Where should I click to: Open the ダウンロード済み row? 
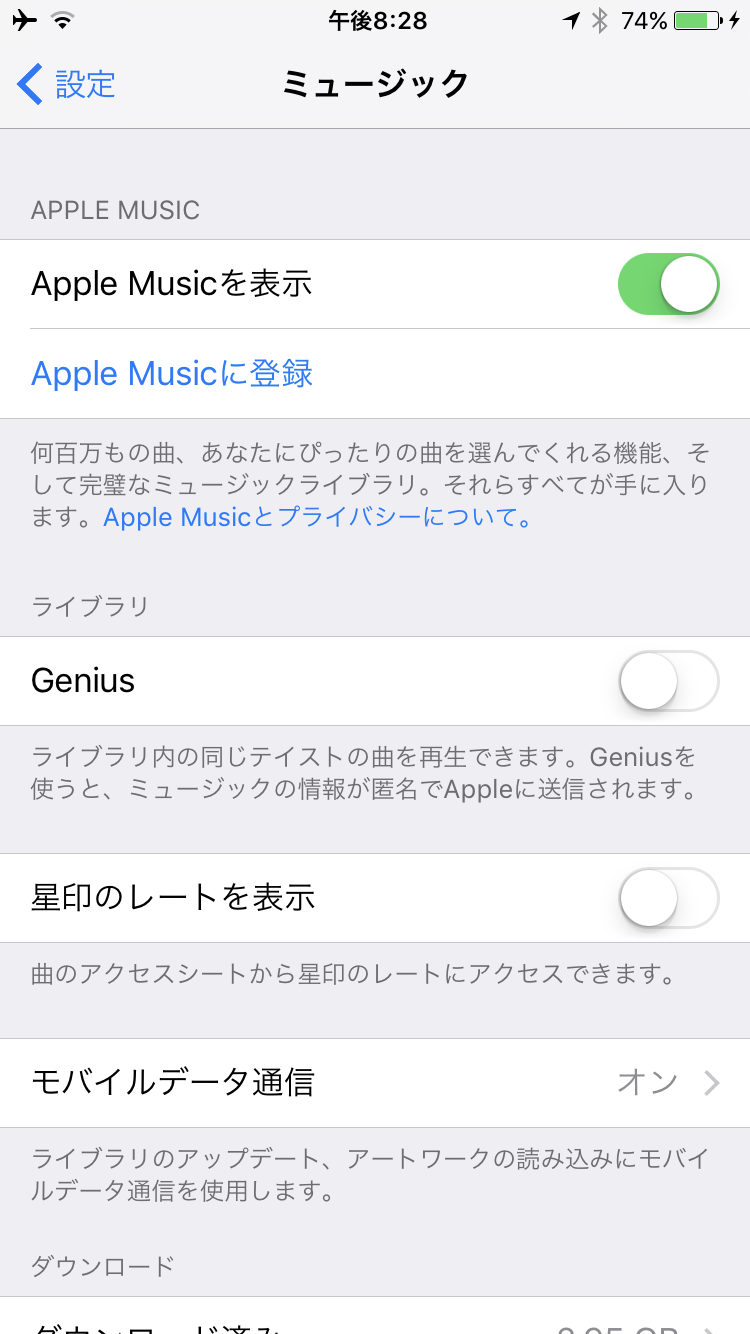click(375, 1316)
